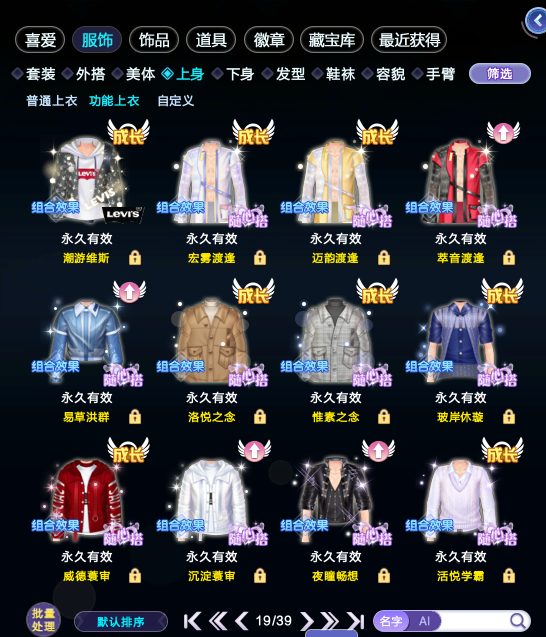Image resolution: width=546 pixels, height=637 pixels.
Task: View the 最近获得 tab
Action: tap(409, 40)
